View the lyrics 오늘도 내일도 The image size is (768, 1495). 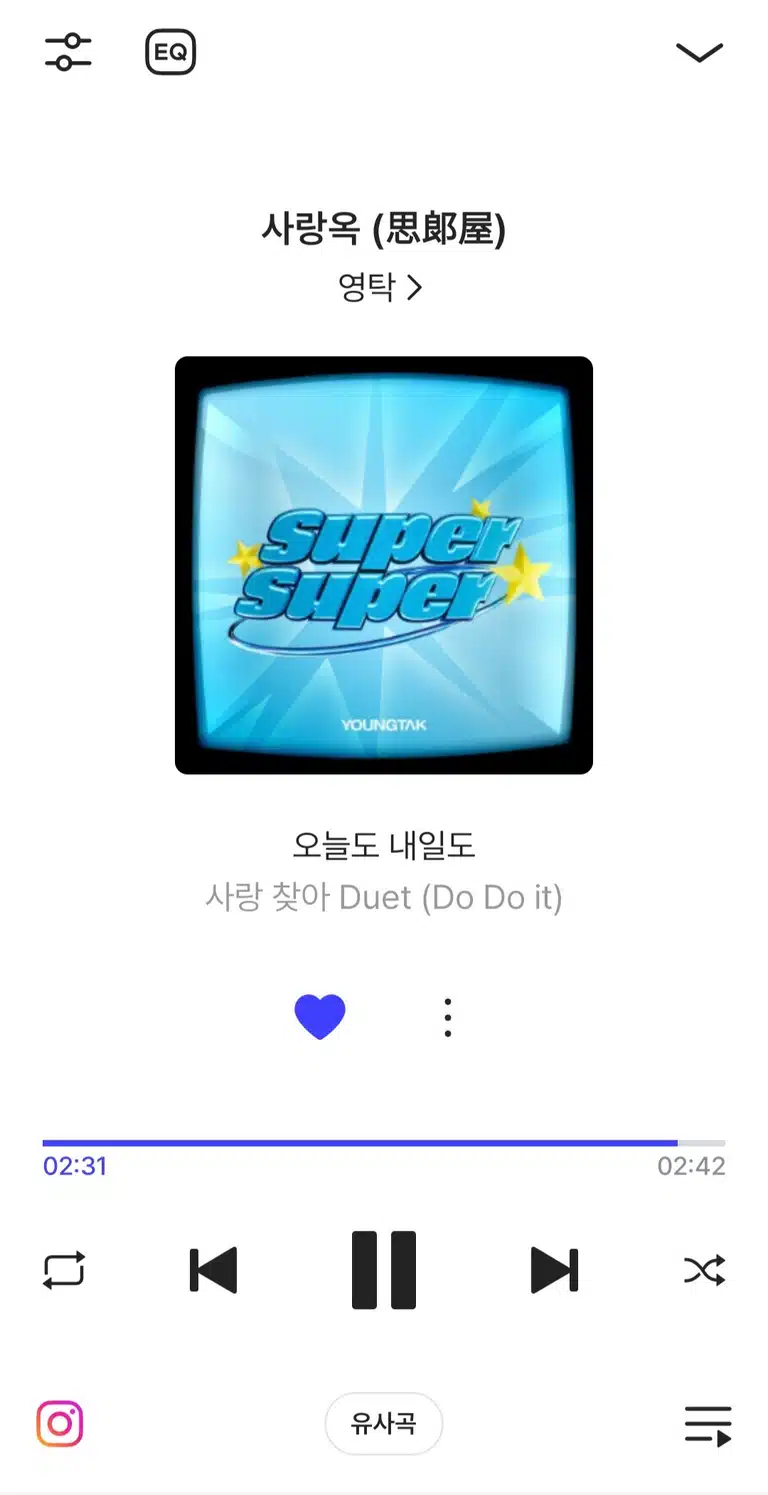coord(384,846)
